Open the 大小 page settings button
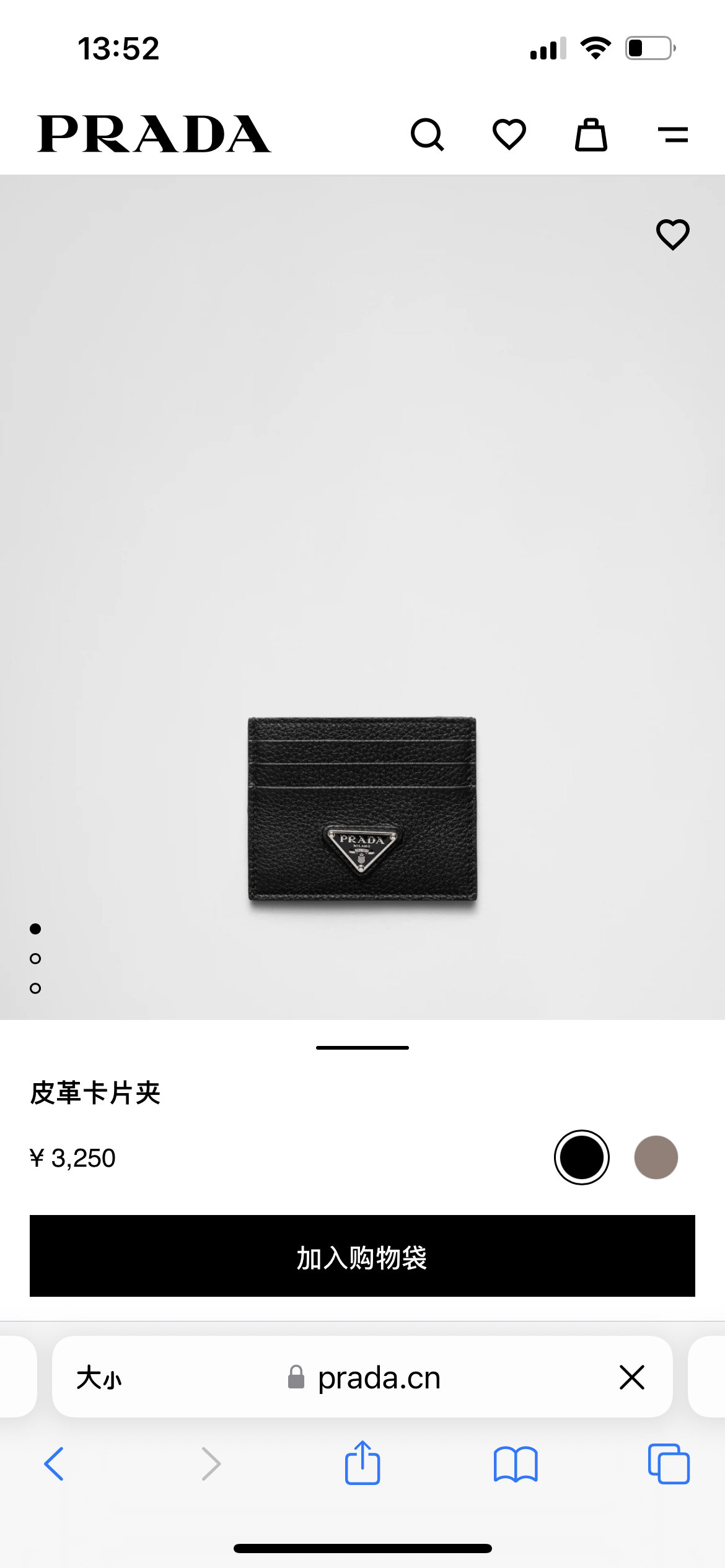The width and height of the screenshot is (725, 1568). pos(99,1378)
